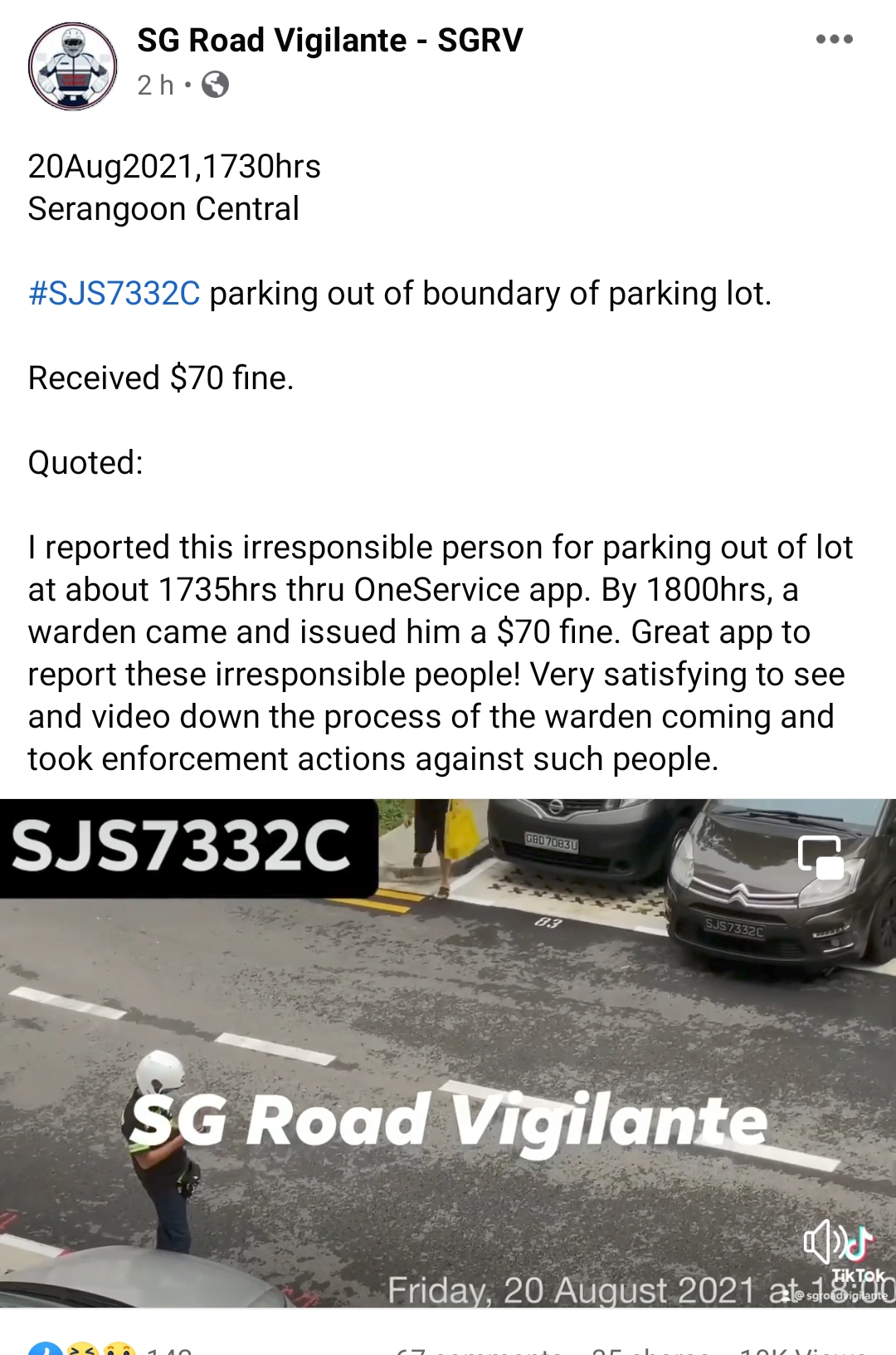Screen dimensions: 896x1355
Task: Open the SG Road Vigilante - SGRV page name
Action: [329, 40]
